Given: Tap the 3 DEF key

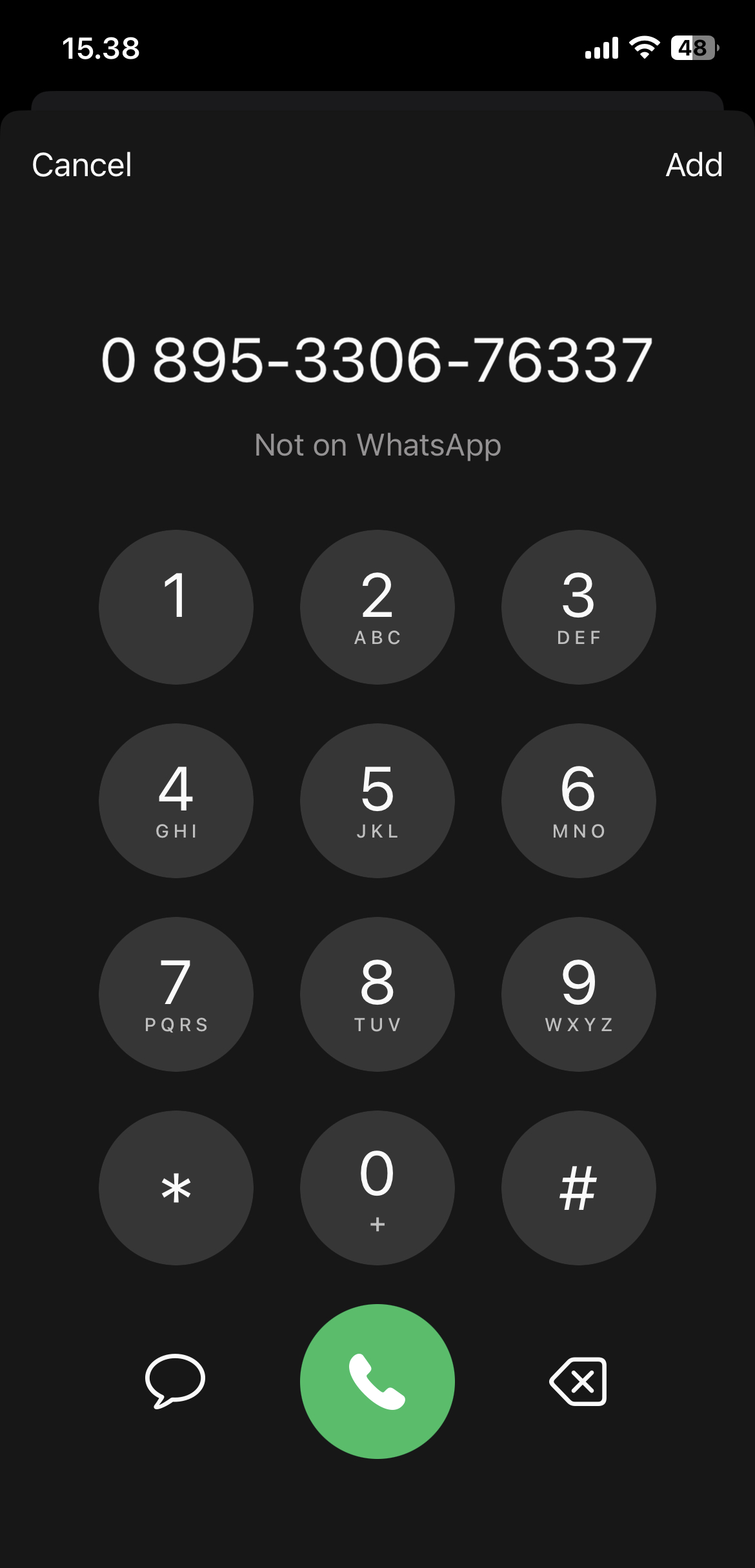Looking at the screenshot, I should 578,607.
